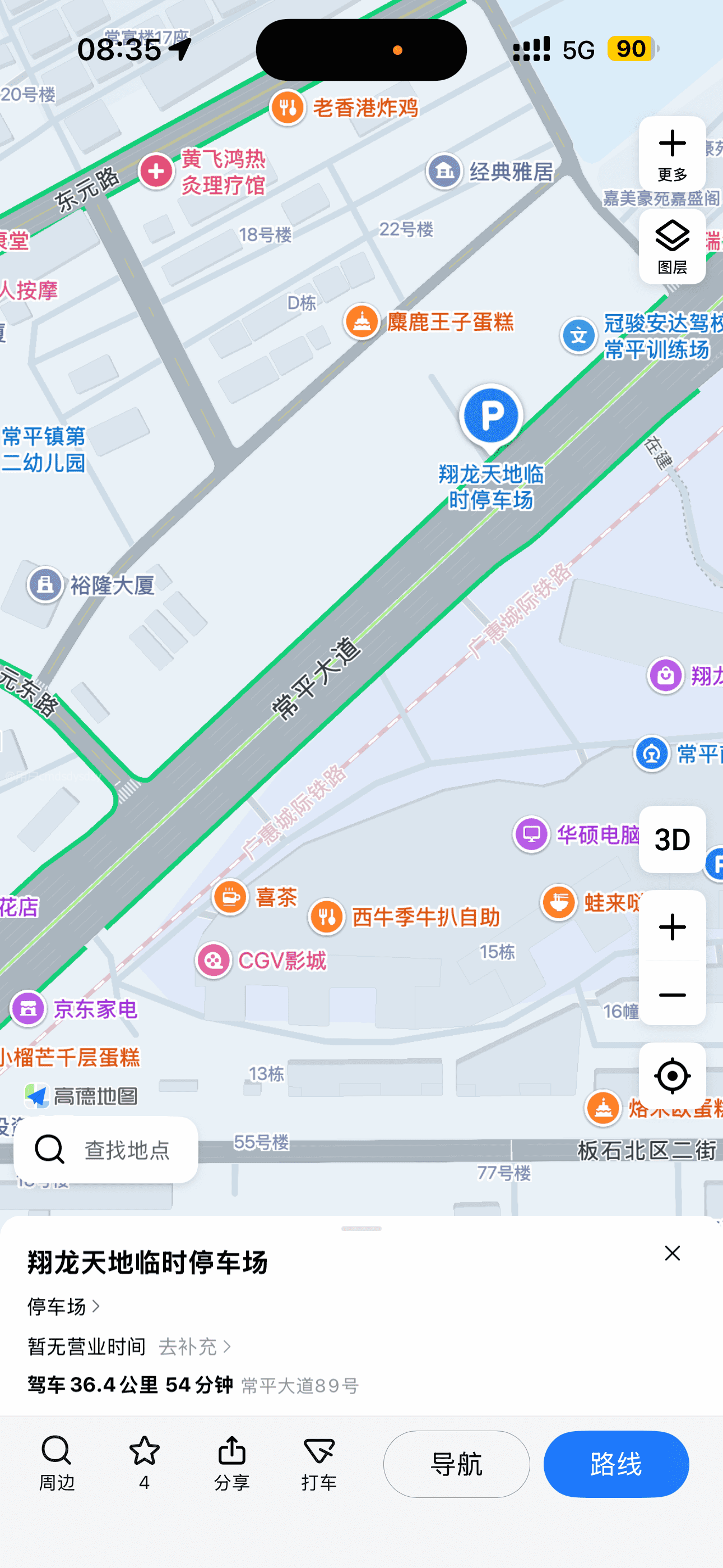The height and width of the screenshot is (1568, 723).
Task: Open the 图层 map layers panel
Action: tap(672, 247)
